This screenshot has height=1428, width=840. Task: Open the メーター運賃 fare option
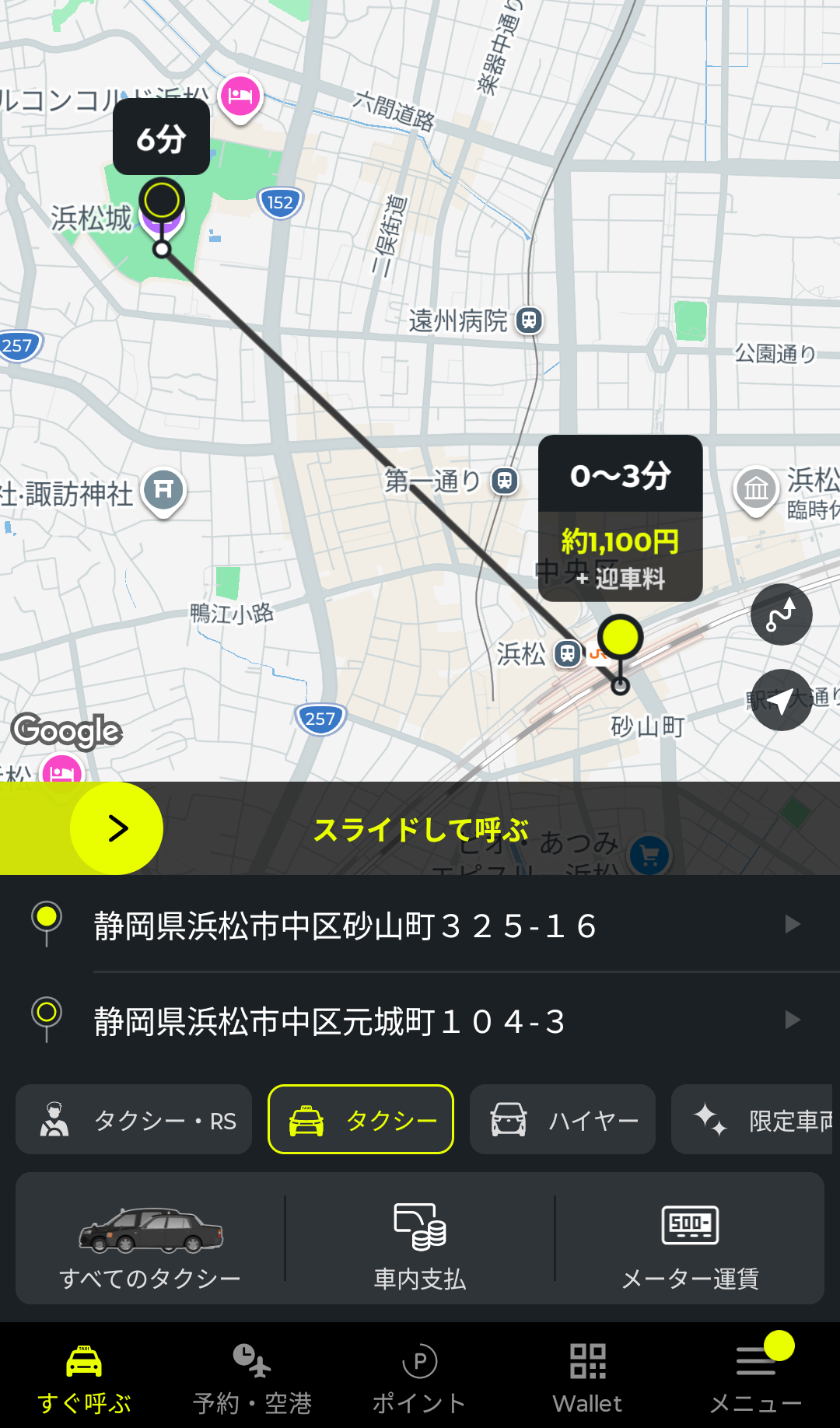tap(690, 1240)
